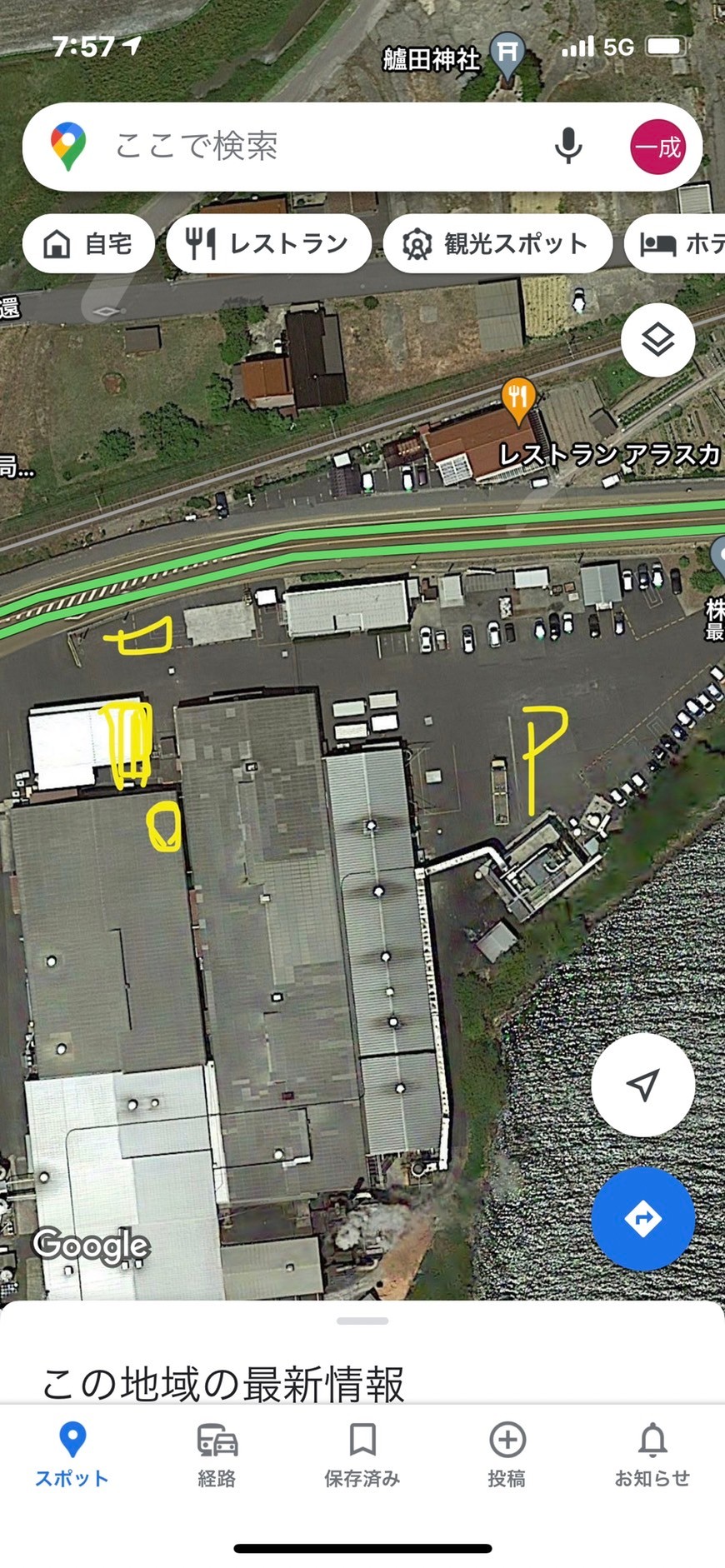Select the 自宅 chip
725x1568 pixels.
88,243
